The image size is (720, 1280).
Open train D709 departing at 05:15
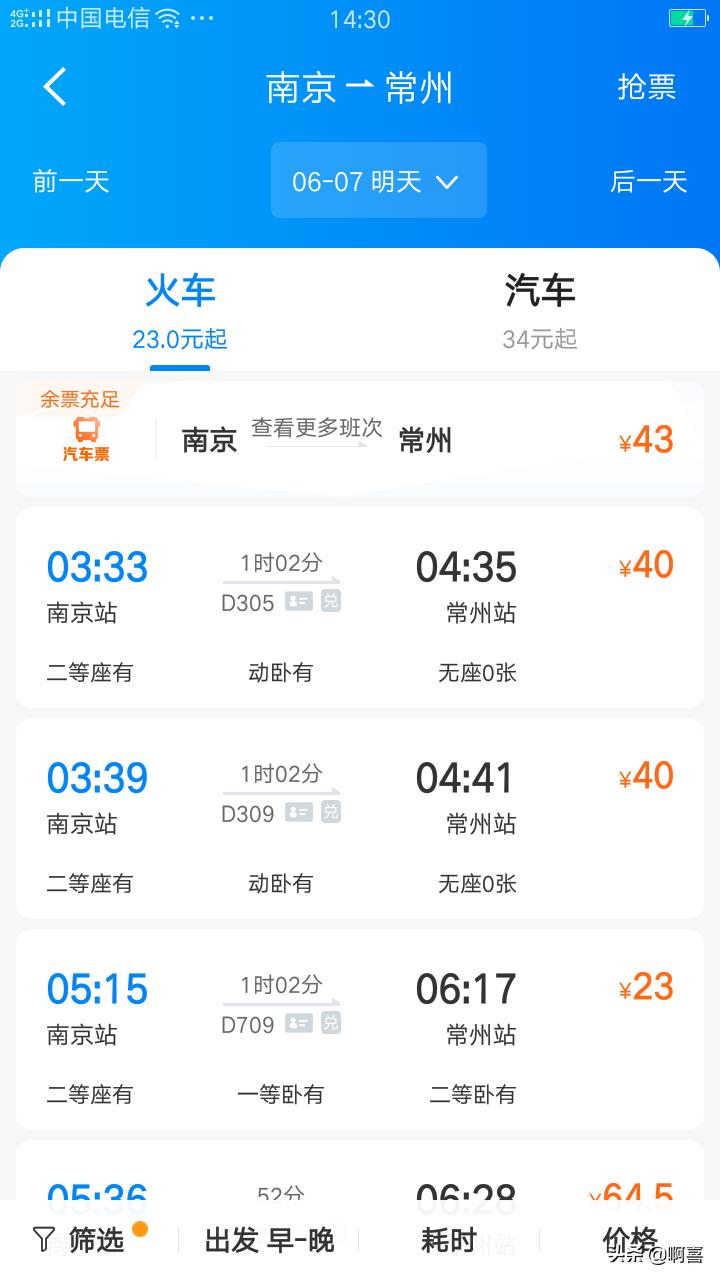[x=360, y=1029]
